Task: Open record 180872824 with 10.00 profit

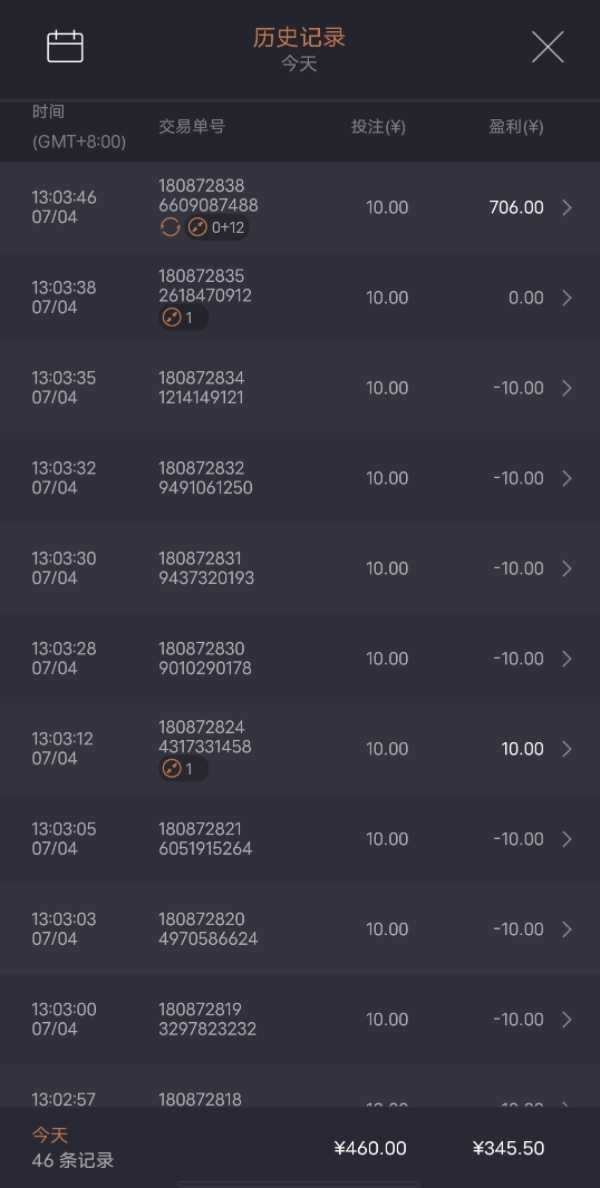Action: click(x=300, y=749)
